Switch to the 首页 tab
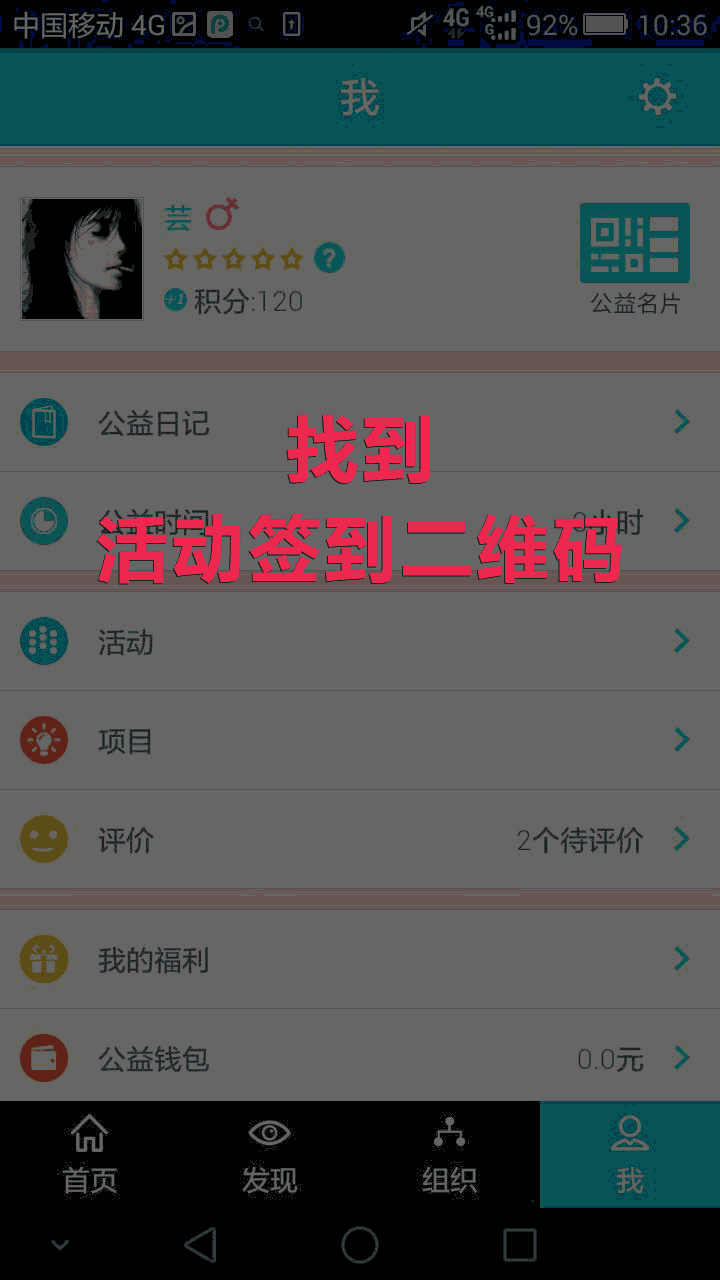 point(90,1155)
